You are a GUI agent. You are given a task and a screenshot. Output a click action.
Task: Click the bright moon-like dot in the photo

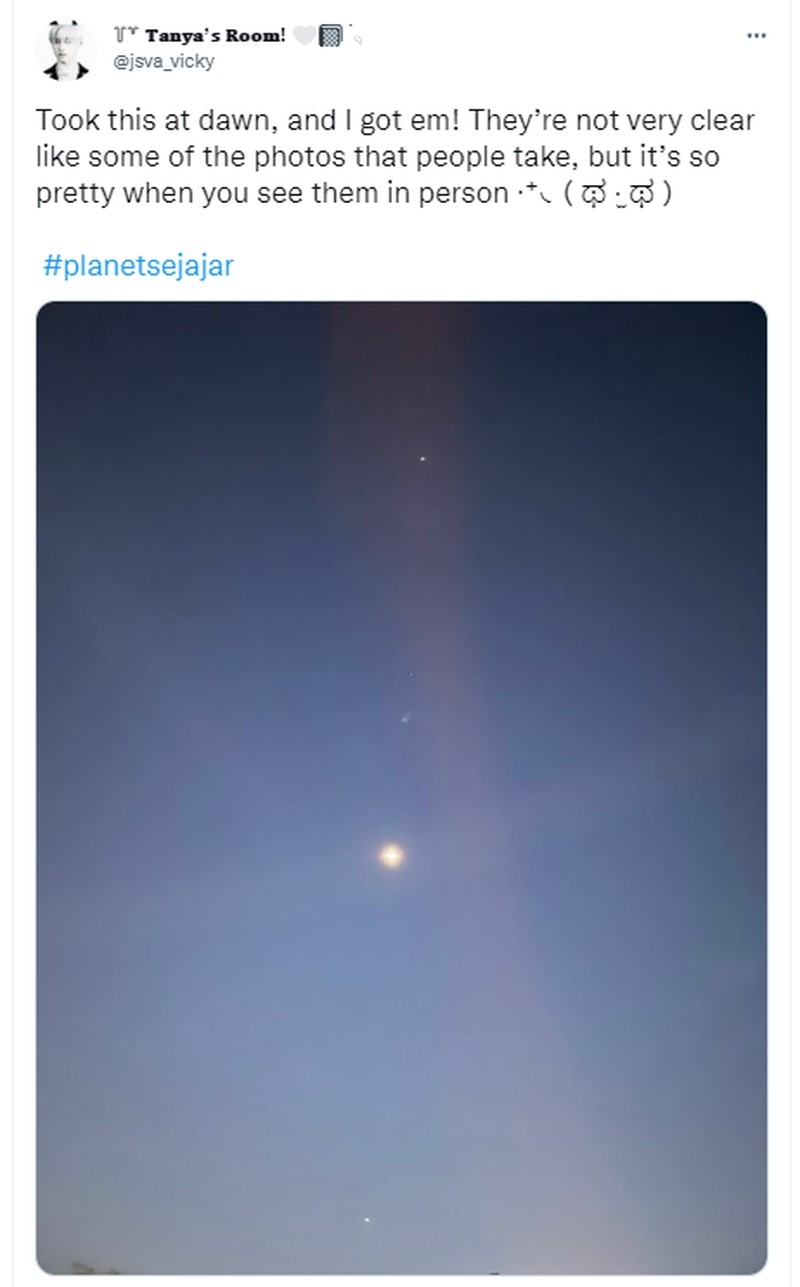(390, 857)
